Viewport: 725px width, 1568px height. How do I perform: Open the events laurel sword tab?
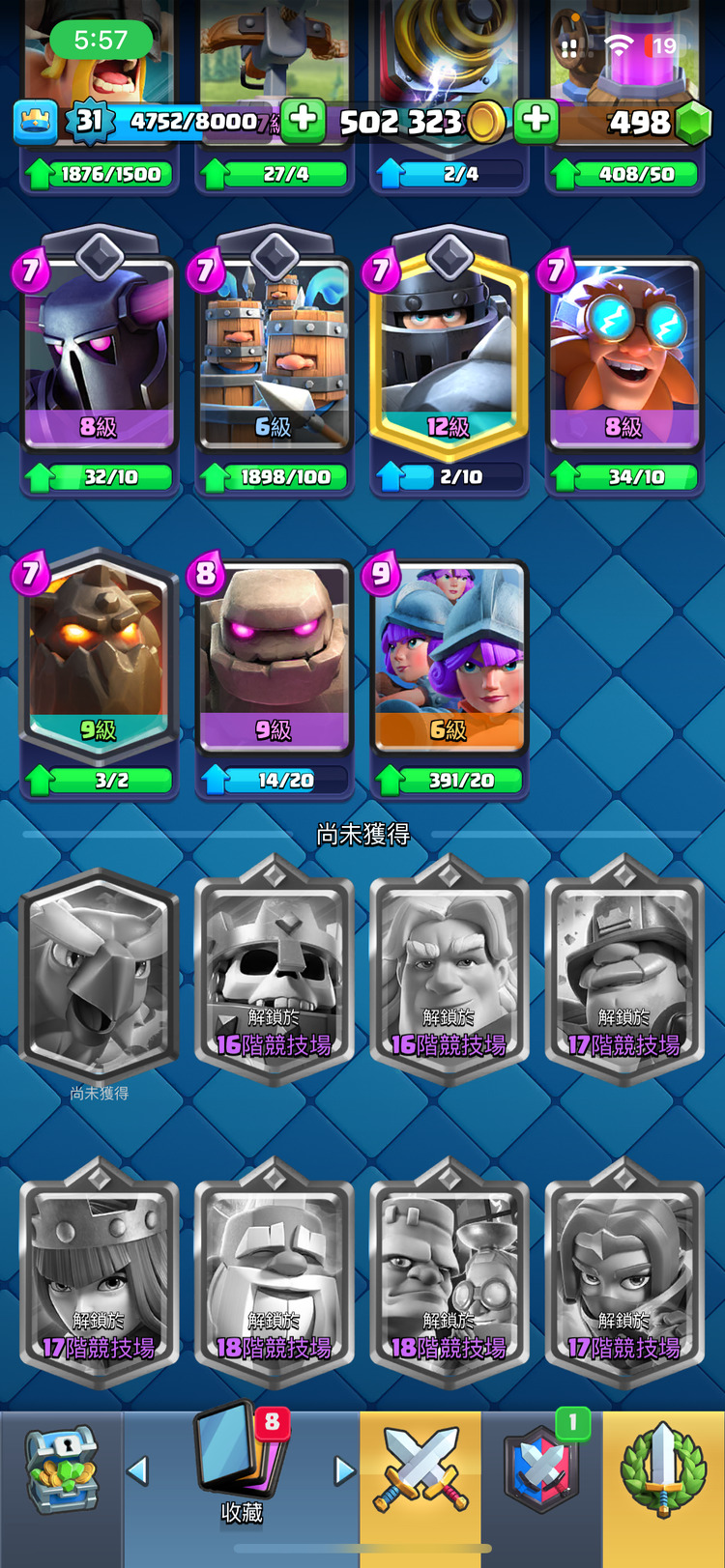coord(663,1468)
